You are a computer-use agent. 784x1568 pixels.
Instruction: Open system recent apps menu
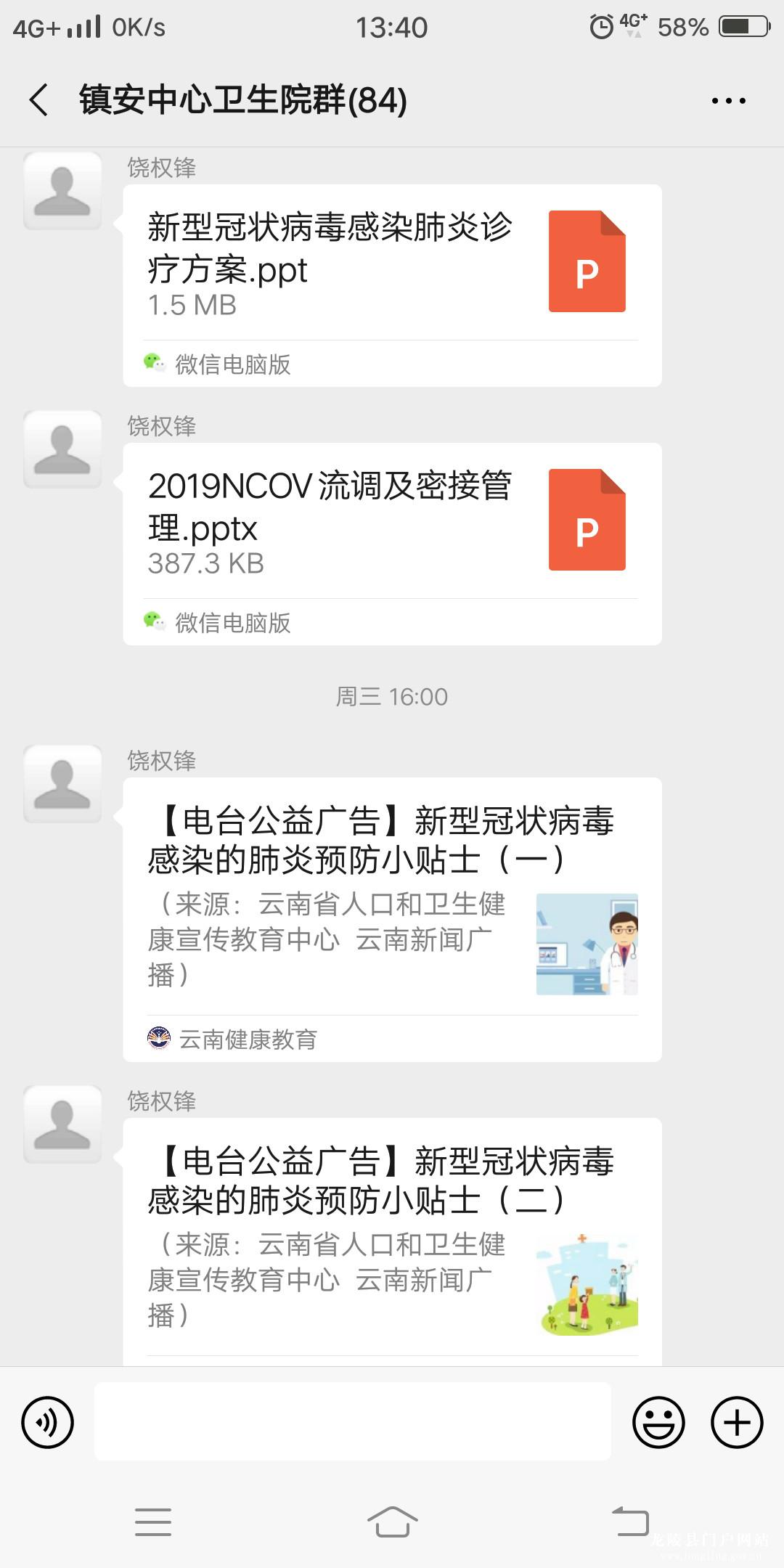153,1521
